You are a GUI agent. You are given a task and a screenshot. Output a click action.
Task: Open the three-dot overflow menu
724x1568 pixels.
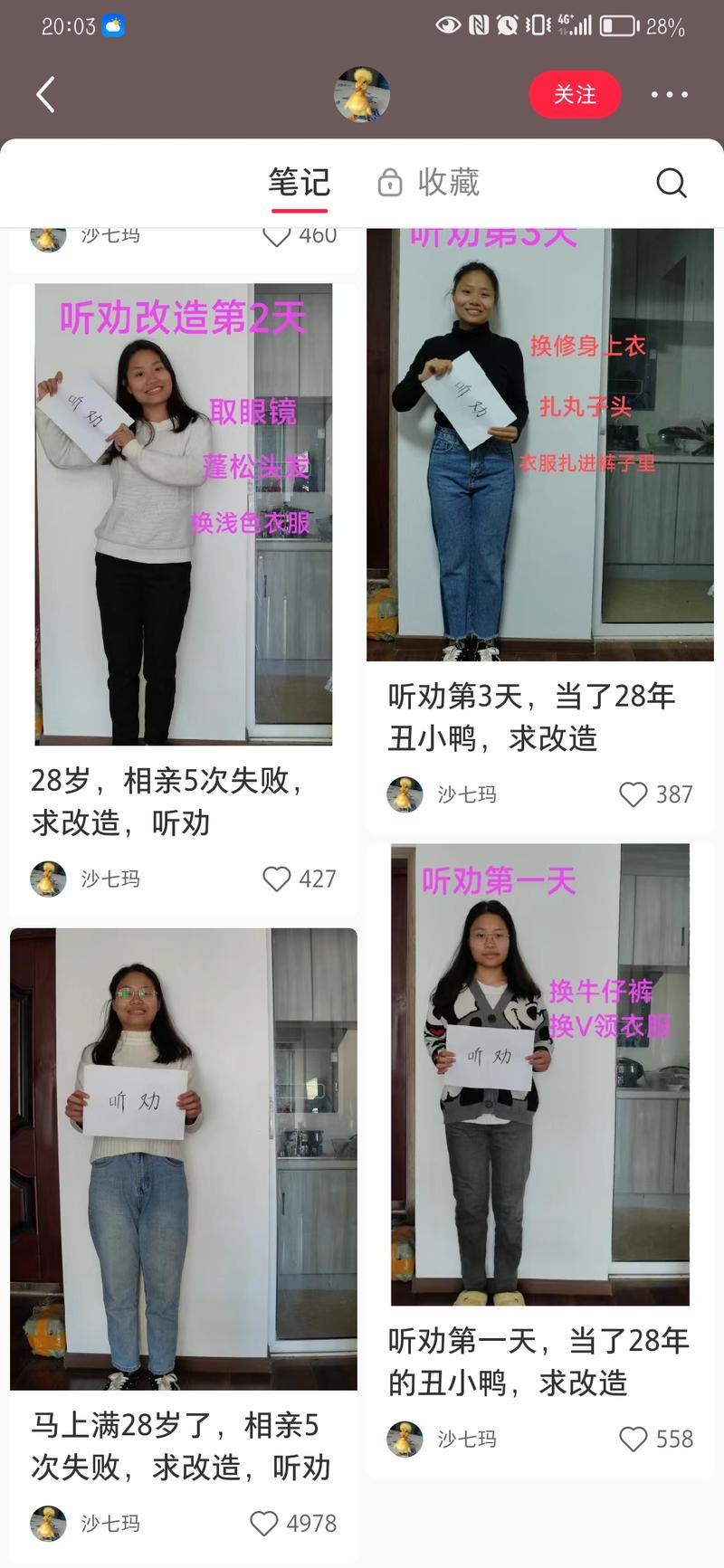coord(669,94)
